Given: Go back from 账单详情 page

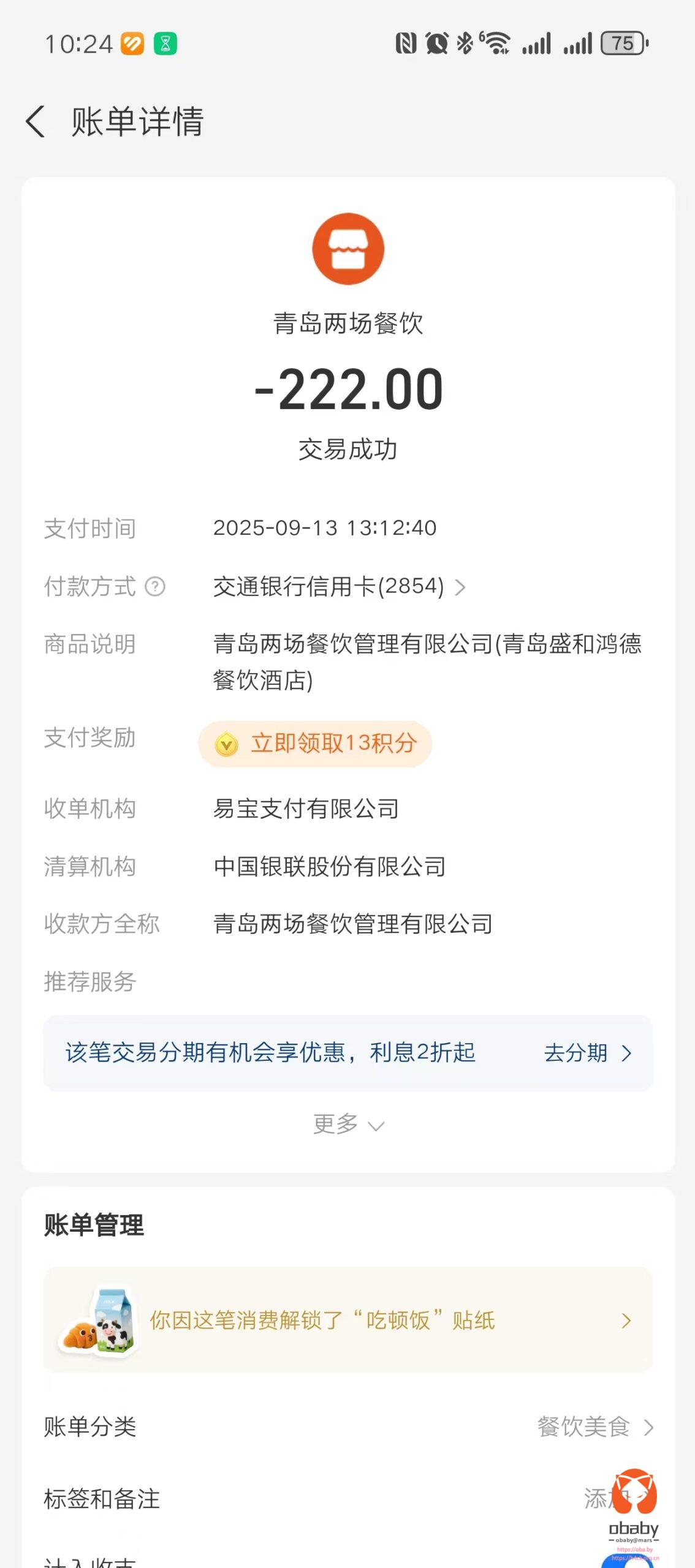Looking at the screenshot, I should (x=36, y=121).
